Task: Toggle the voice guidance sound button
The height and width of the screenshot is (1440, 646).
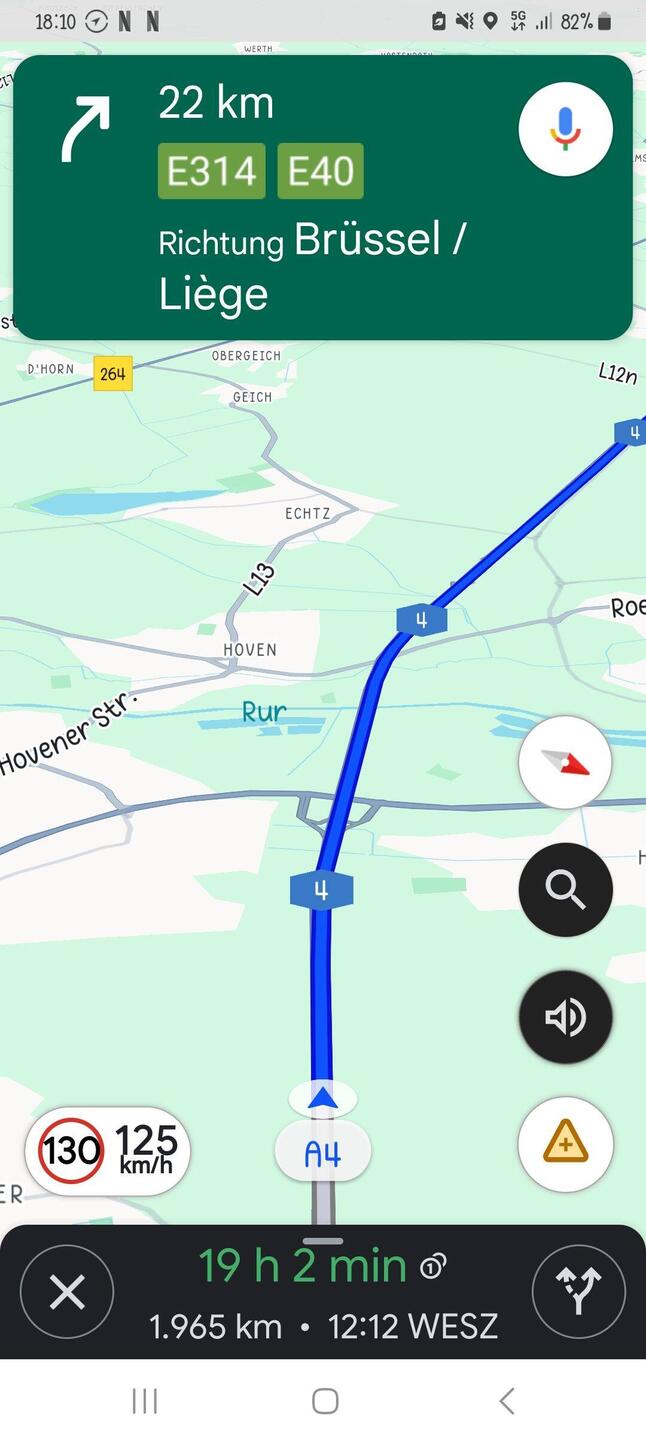Action: point(565,1017)
